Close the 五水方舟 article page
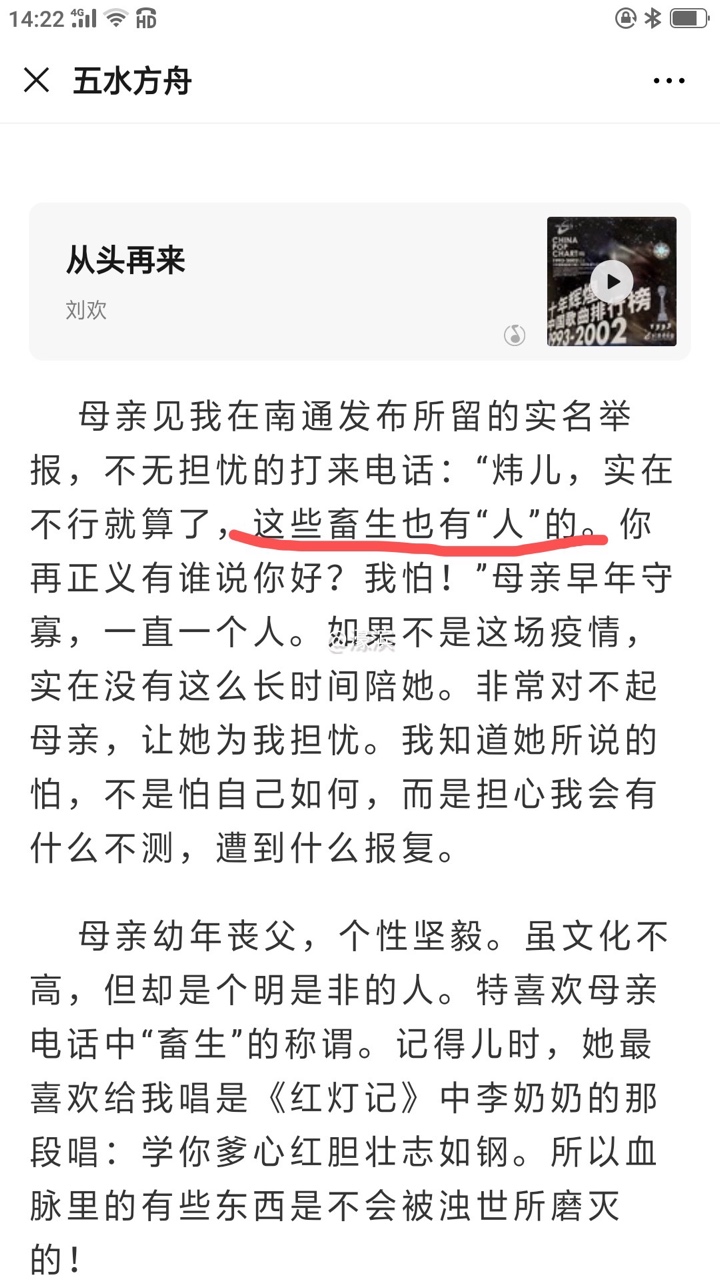The width and height of the screenshot is (720, 1280). (37, 81)
